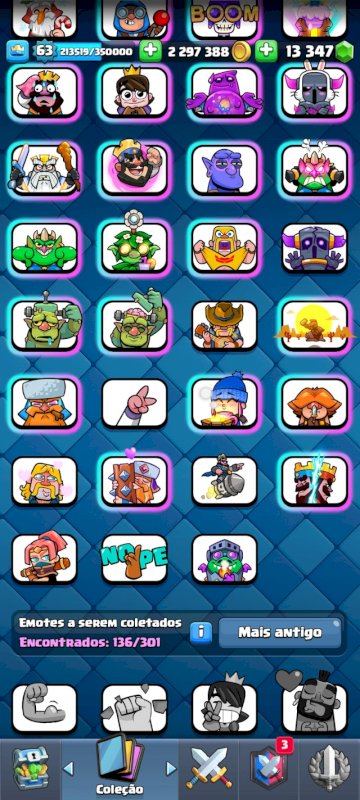Select the NOPE hand emote
Image resolution: width=360 pixels, height=800 pixels.
click(135, 559)
